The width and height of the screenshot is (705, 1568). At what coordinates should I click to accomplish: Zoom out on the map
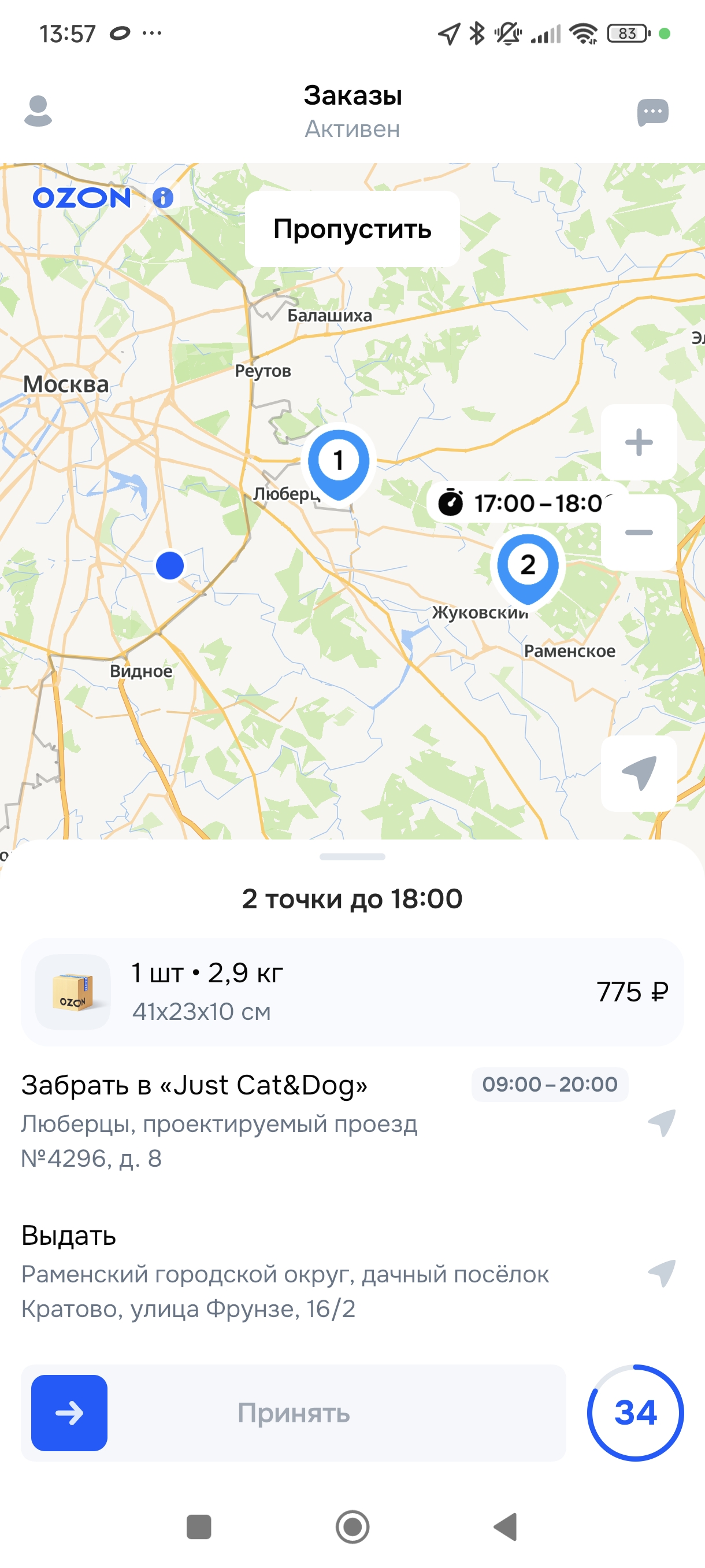(x=638, y=532)
